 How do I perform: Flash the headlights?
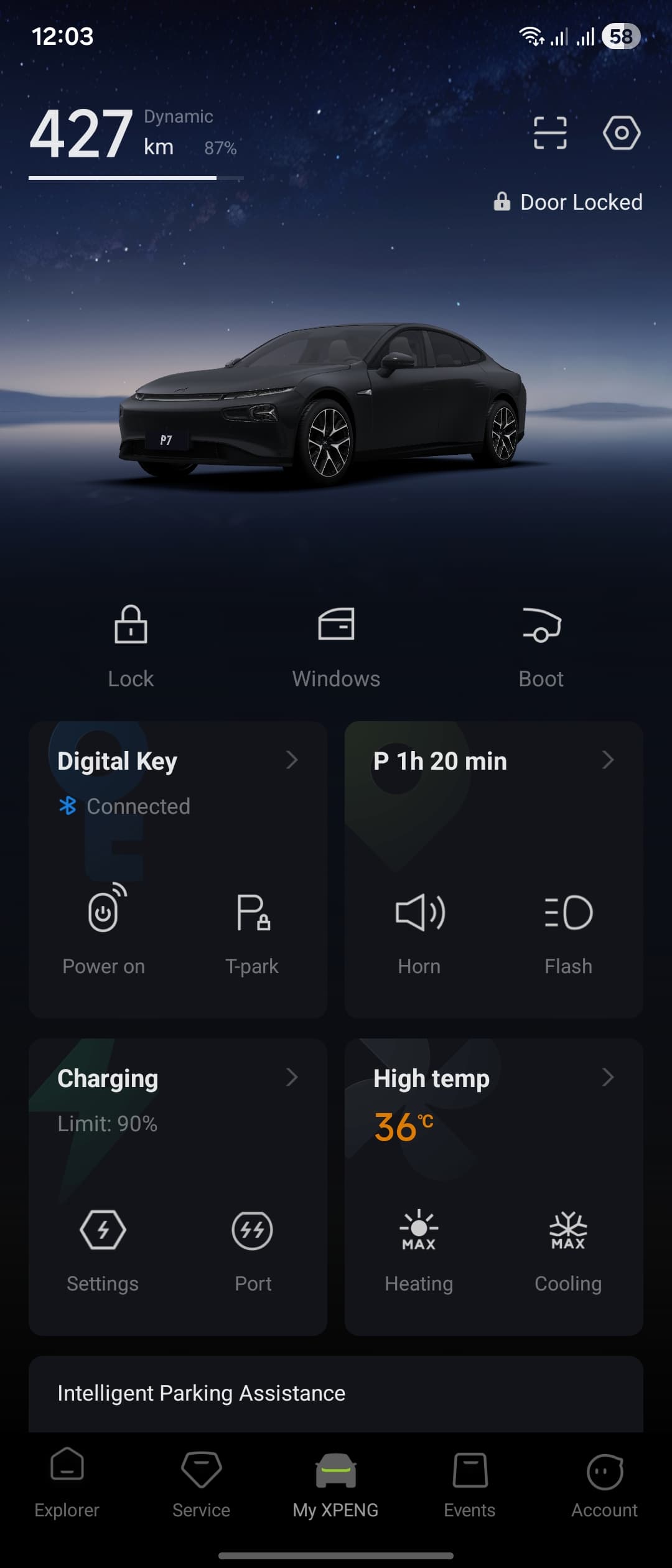[568, 929]
